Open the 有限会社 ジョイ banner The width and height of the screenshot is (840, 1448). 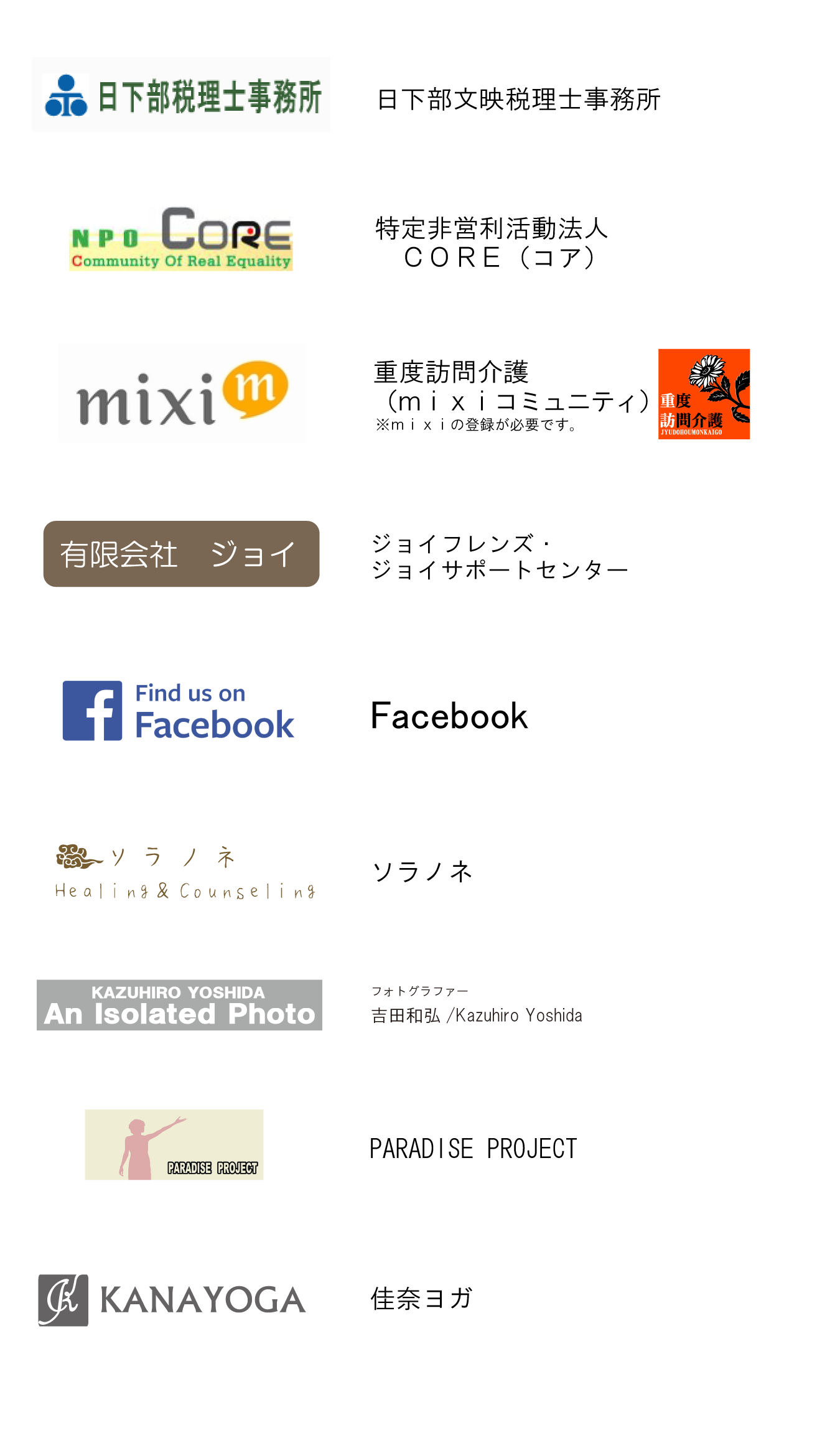click(181, 554)
